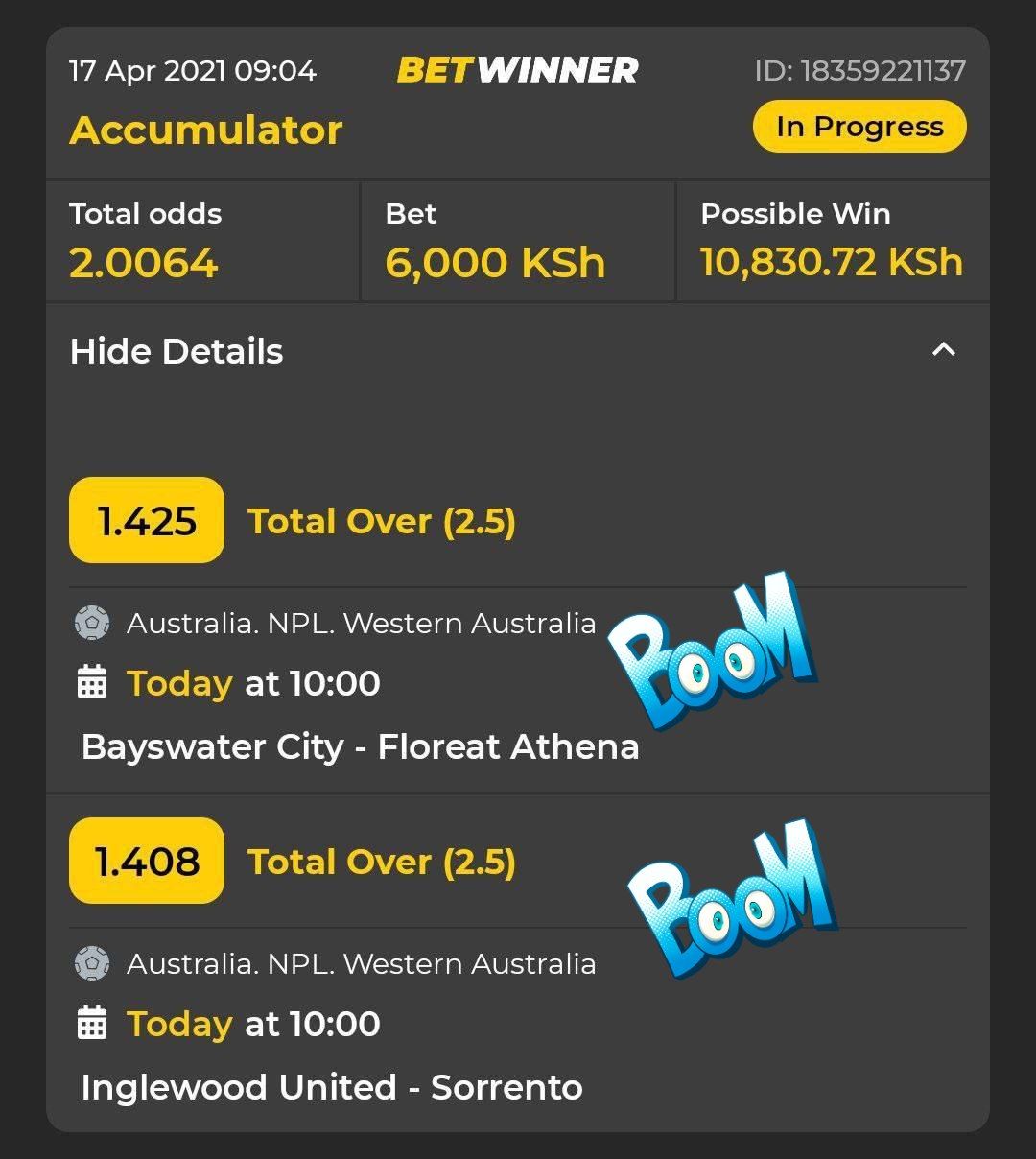Collapse the bet slip with Hide Details
Screen dimensions: 1036x1159
(177, 351)
